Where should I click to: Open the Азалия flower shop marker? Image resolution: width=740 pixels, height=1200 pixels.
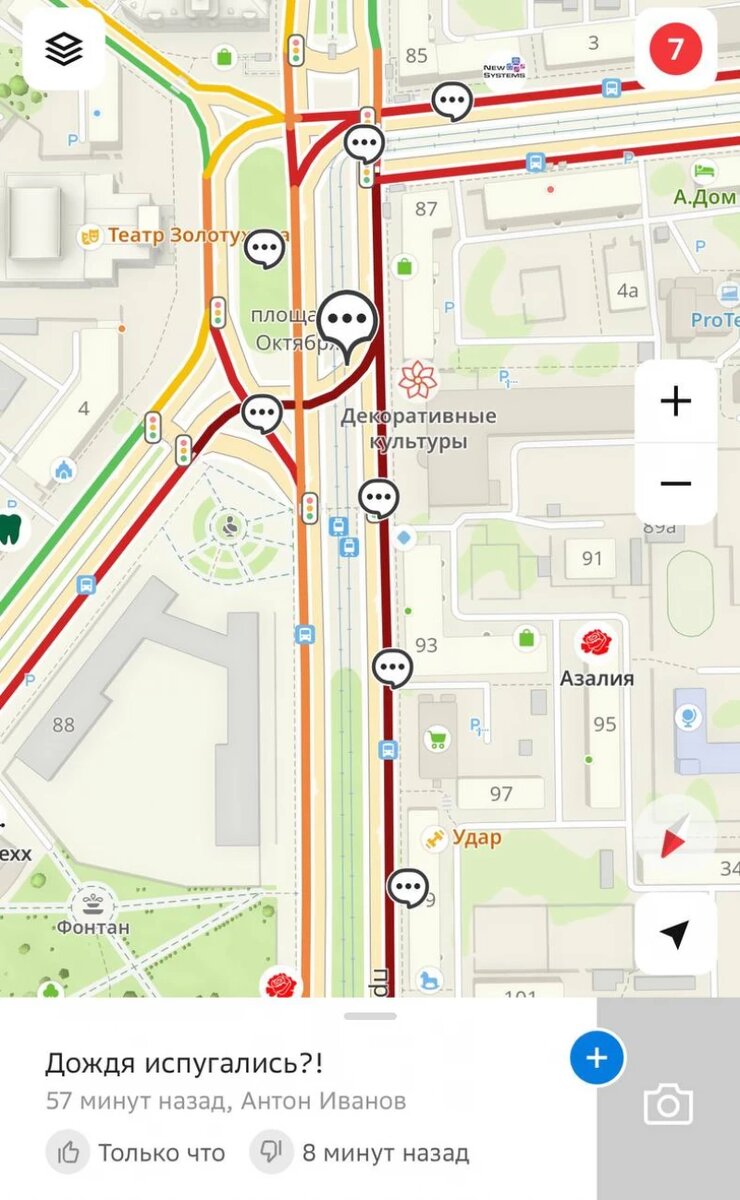(596, 642)
